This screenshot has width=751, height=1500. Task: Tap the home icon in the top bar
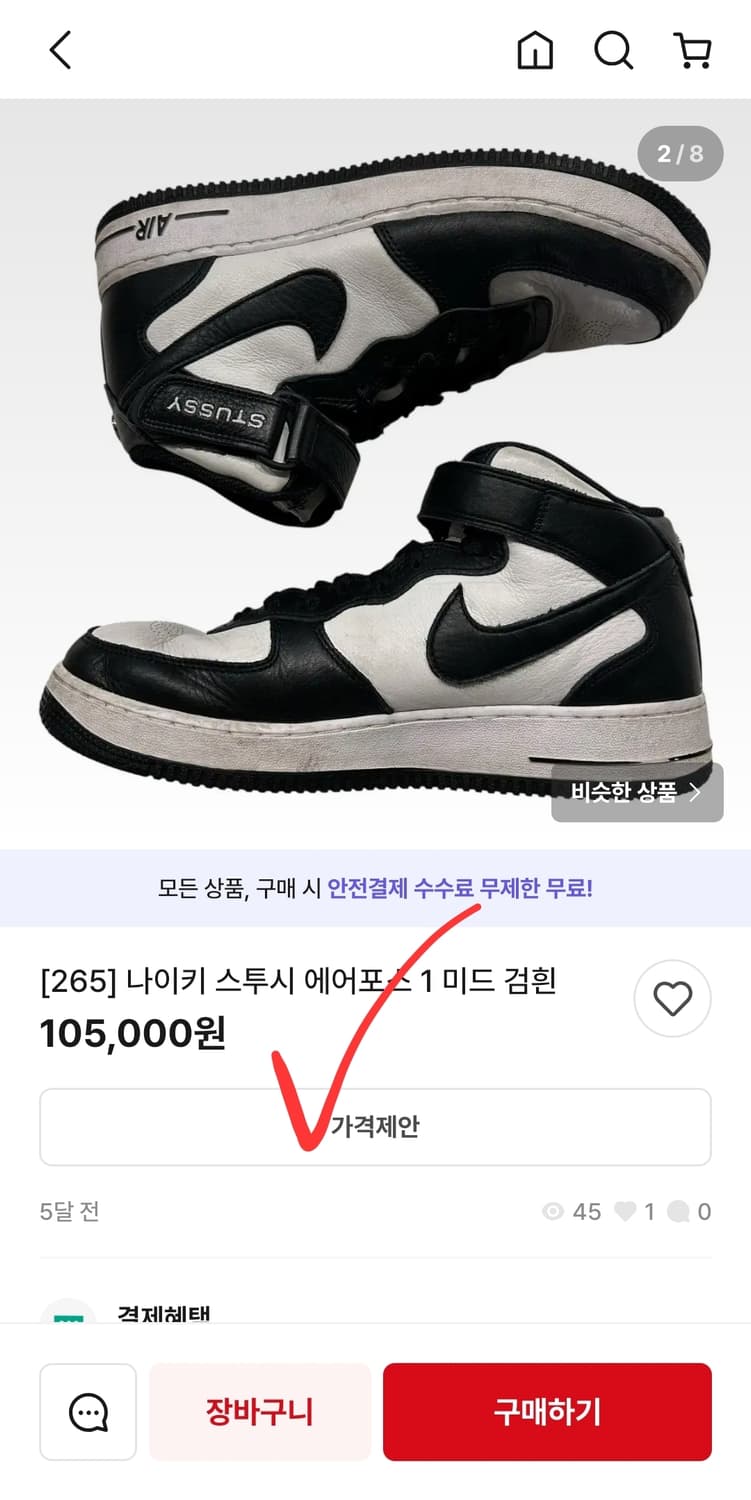pos(535,50)
